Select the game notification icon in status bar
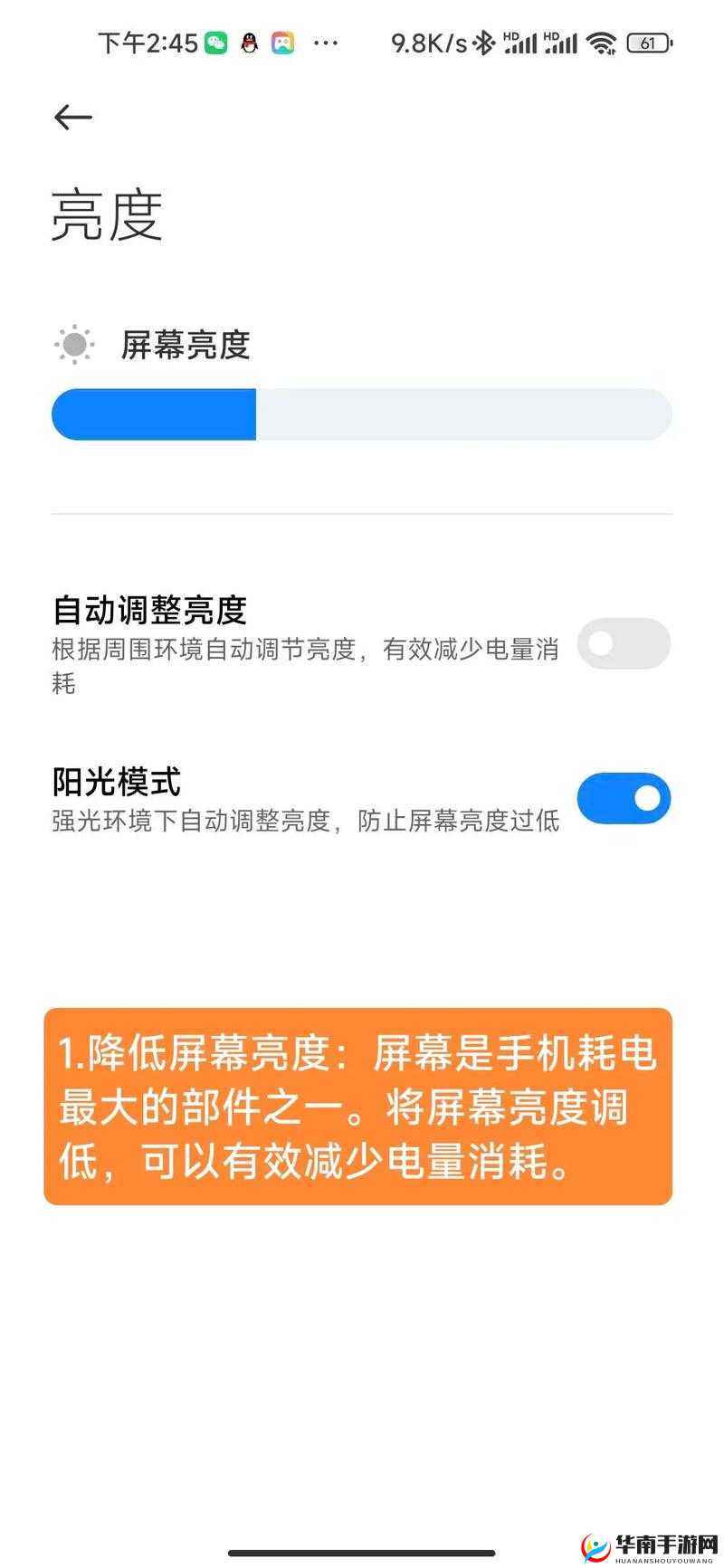724x1568 pixels. [282, 42]
